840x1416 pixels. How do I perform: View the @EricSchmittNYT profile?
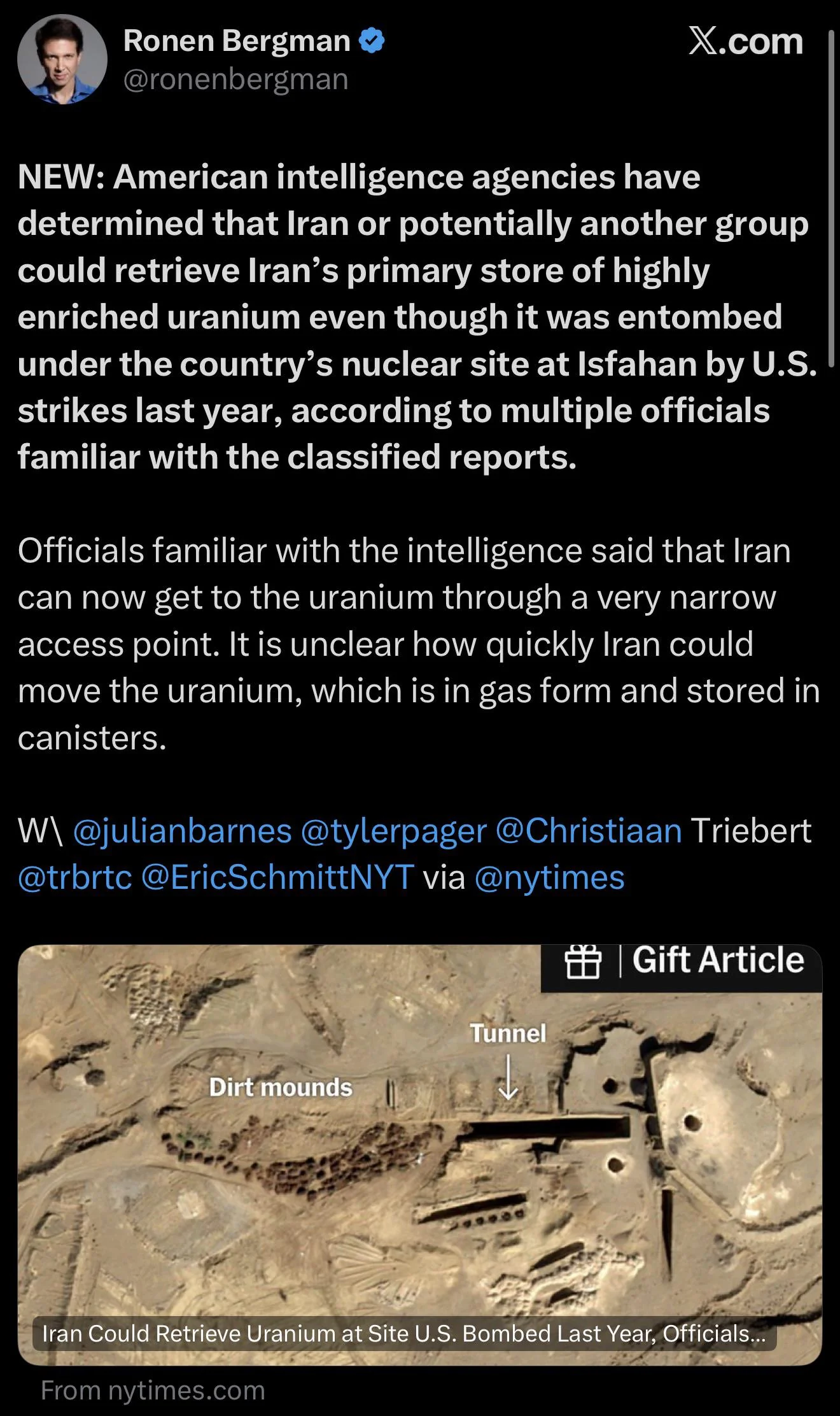pyautogui.click(x=277, y=877)
